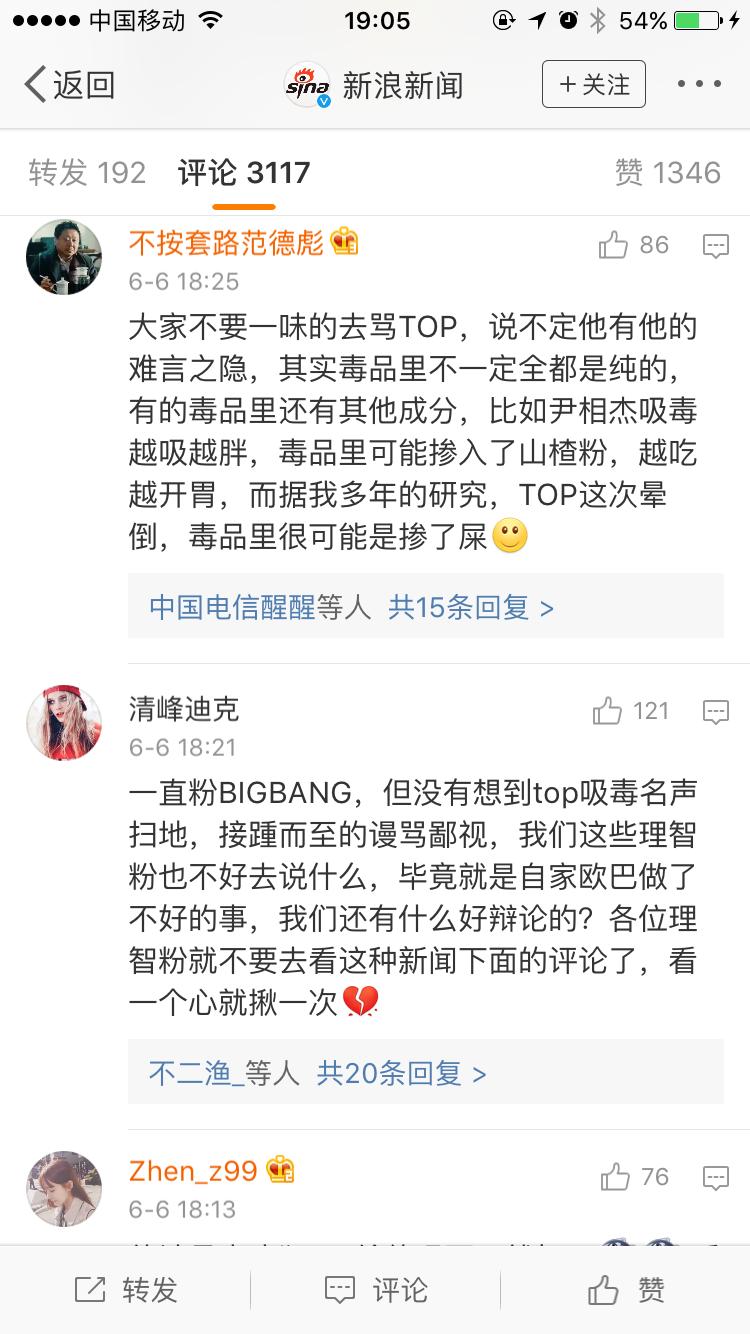This screenshot has width=750, height=1334.
Task: Switch to the 赞 1346 tab
Action: click(x=668, y=172)
